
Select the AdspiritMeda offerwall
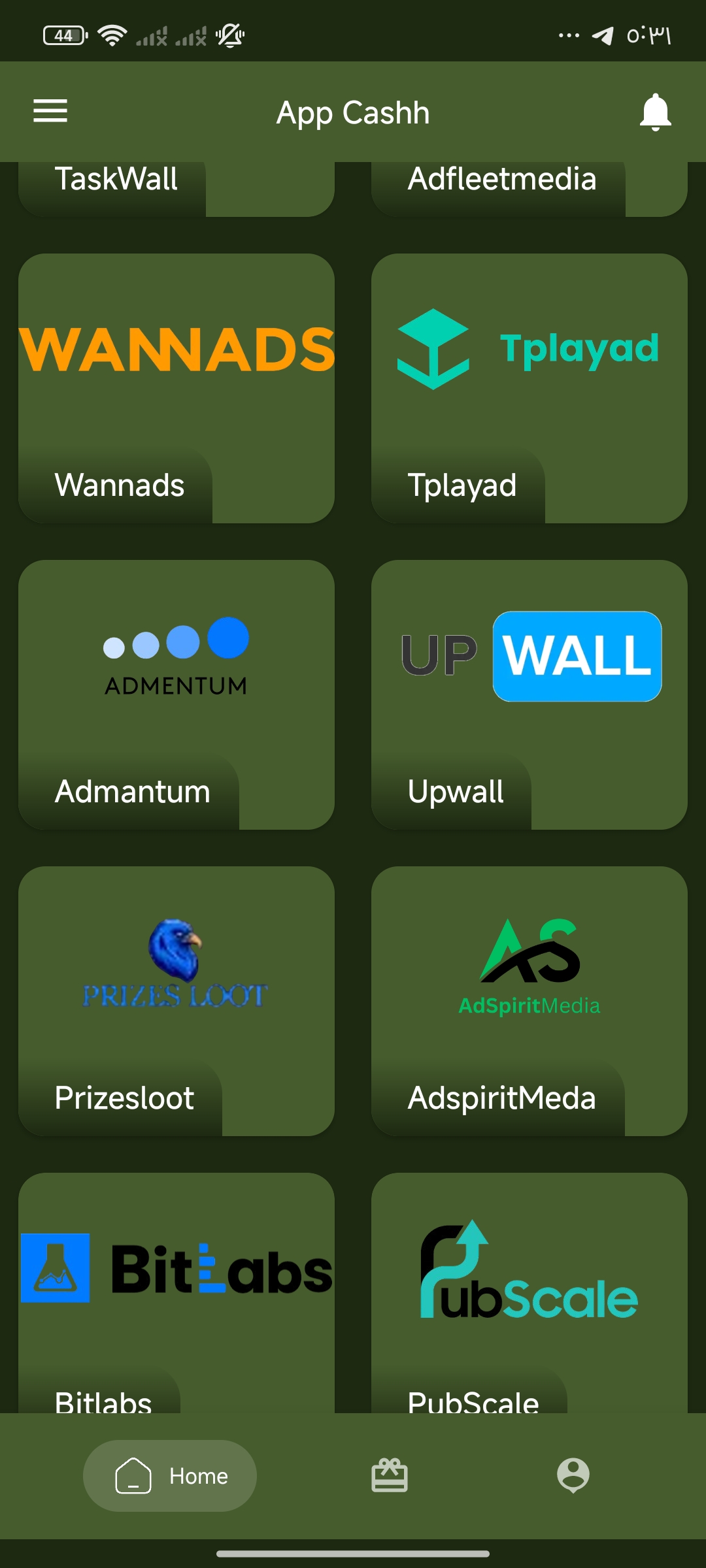529,1001
